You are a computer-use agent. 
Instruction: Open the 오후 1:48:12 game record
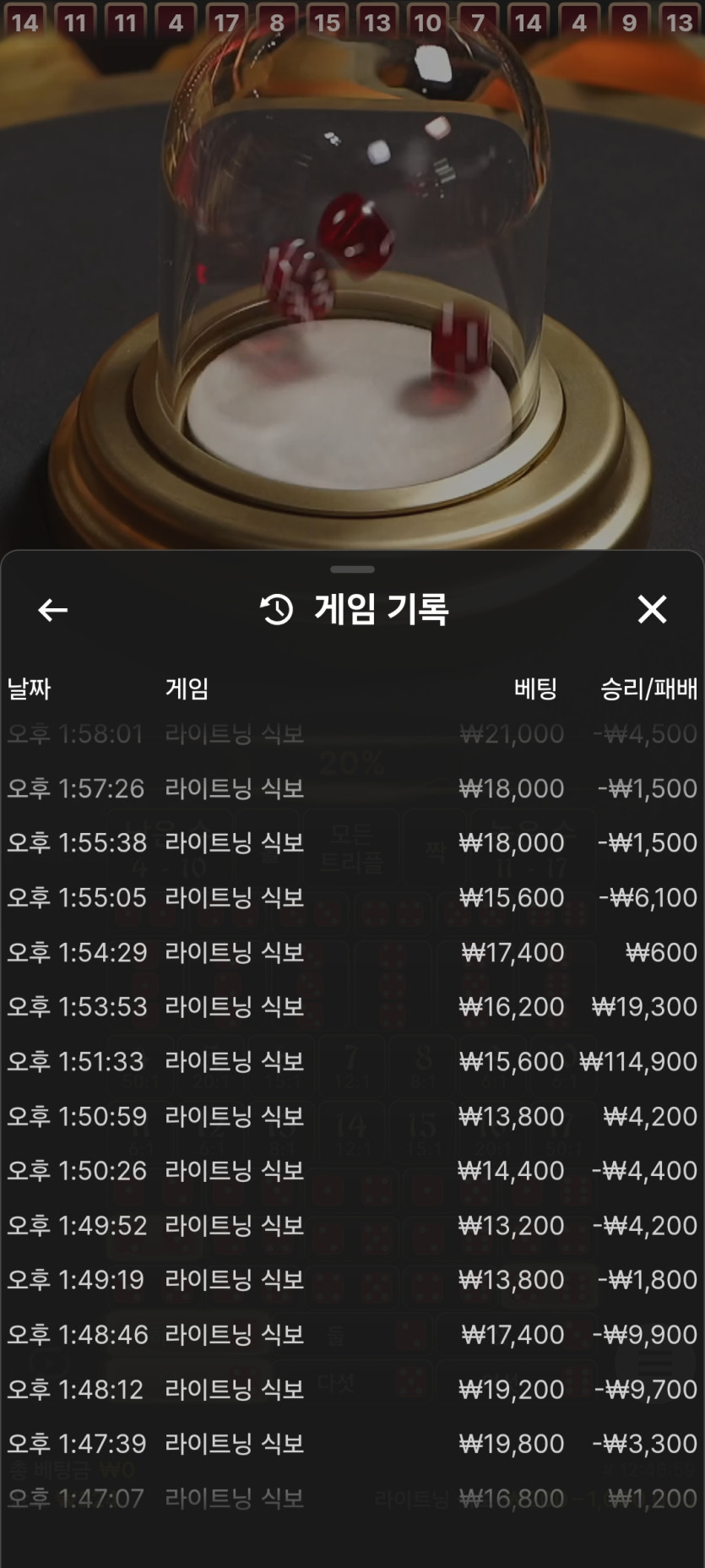coord(352,1389)
